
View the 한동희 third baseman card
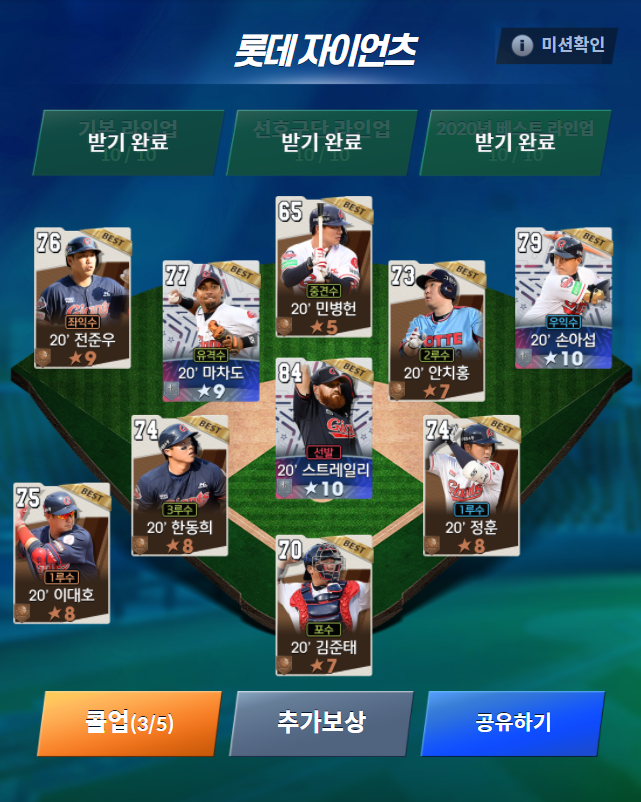(x=180, y=485)
